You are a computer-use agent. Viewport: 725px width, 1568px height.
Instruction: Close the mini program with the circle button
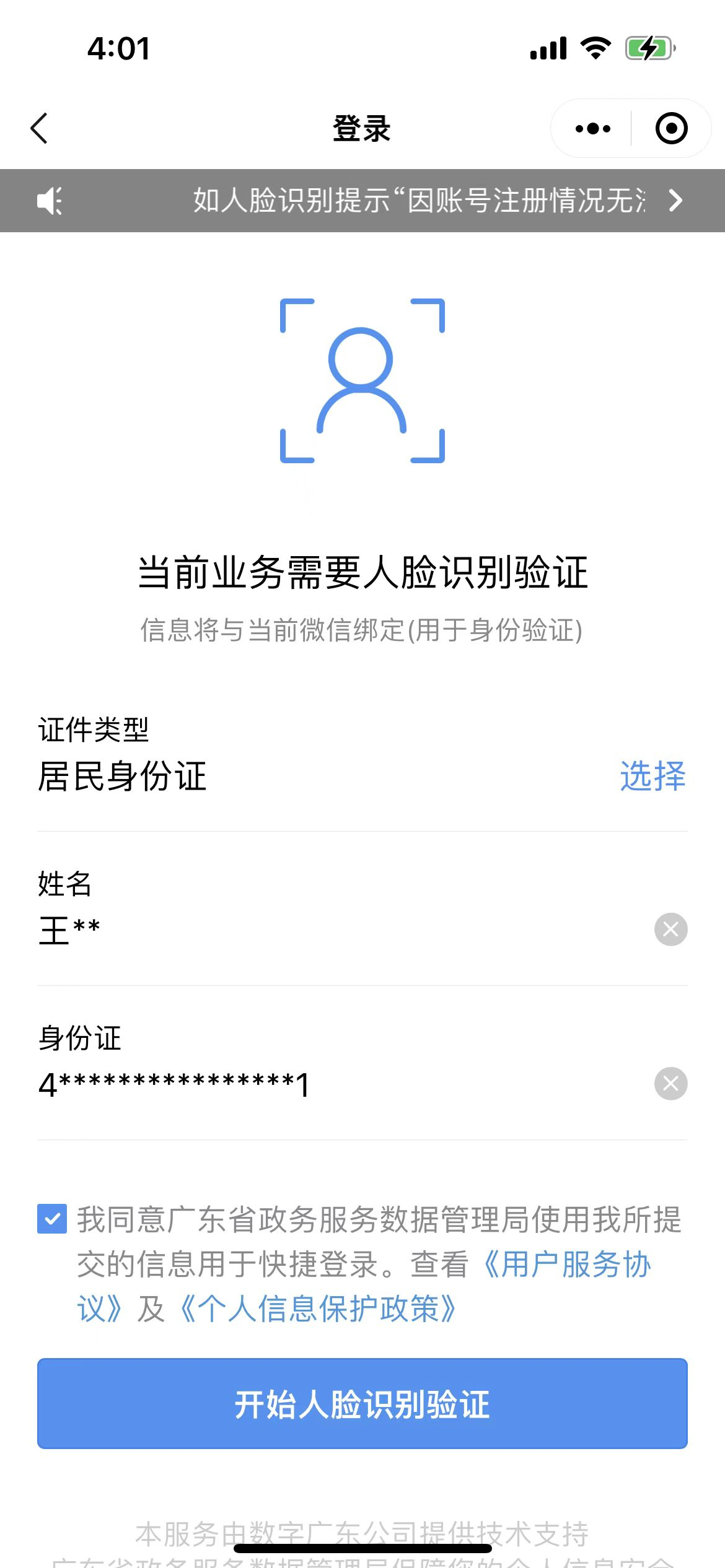[x=671, y=128]
